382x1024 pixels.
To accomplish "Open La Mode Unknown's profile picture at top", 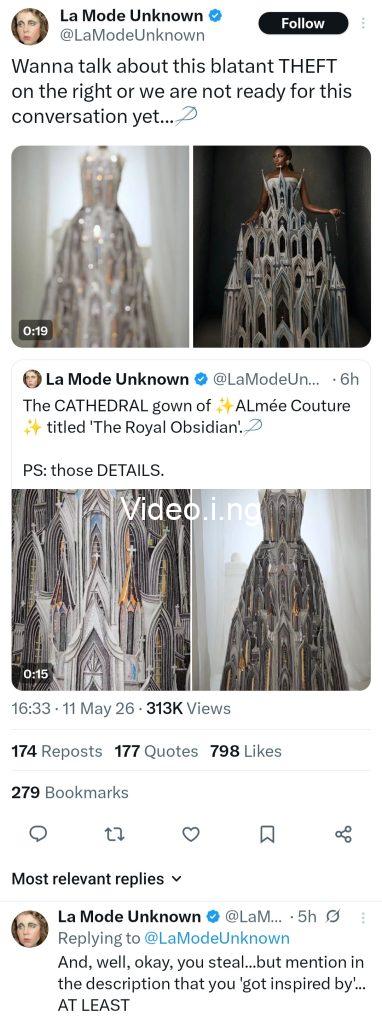I will click(x=29, y=26).
